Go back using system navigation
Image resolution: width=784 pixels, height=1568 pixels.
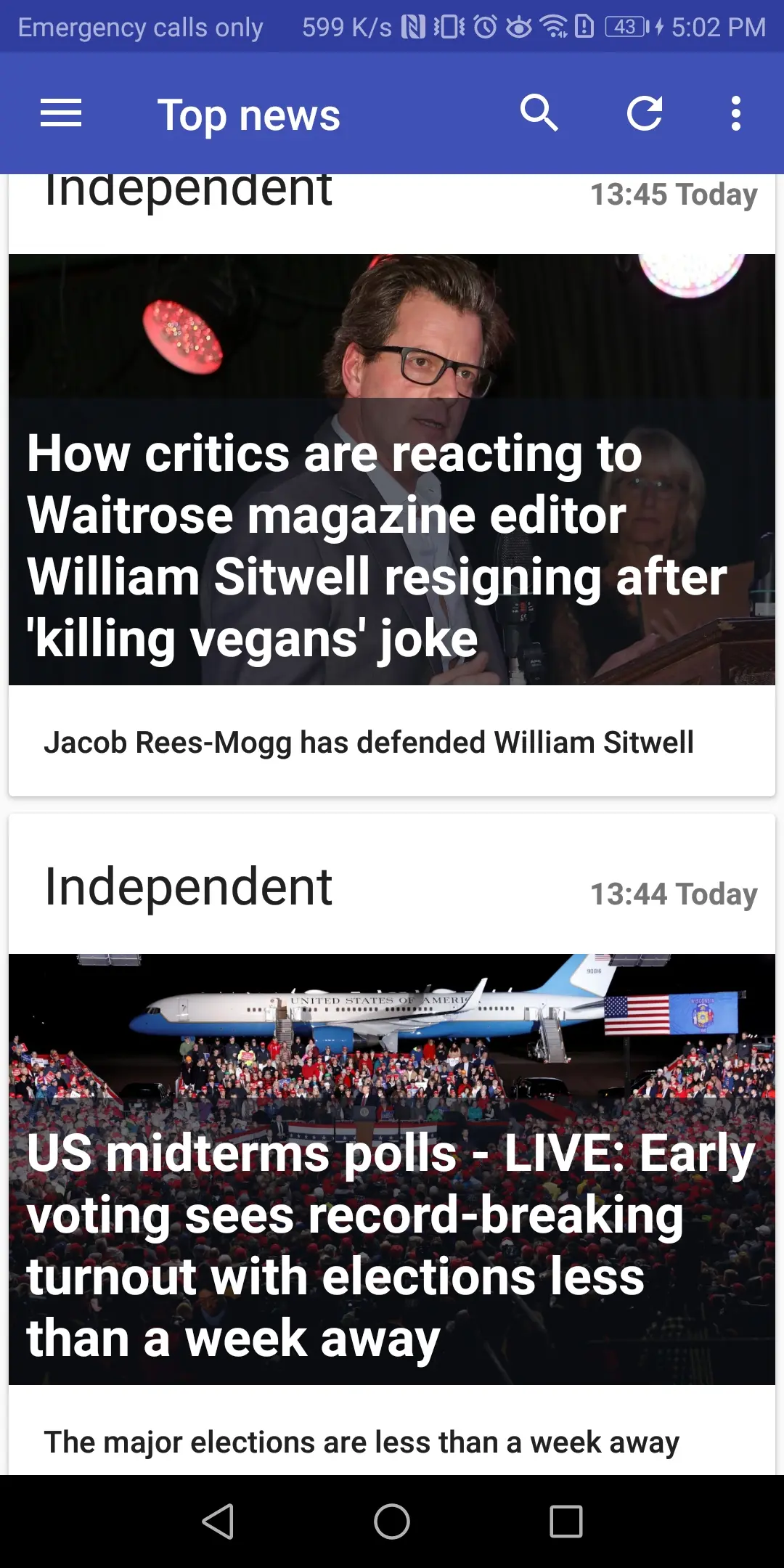click(218, 1522)
